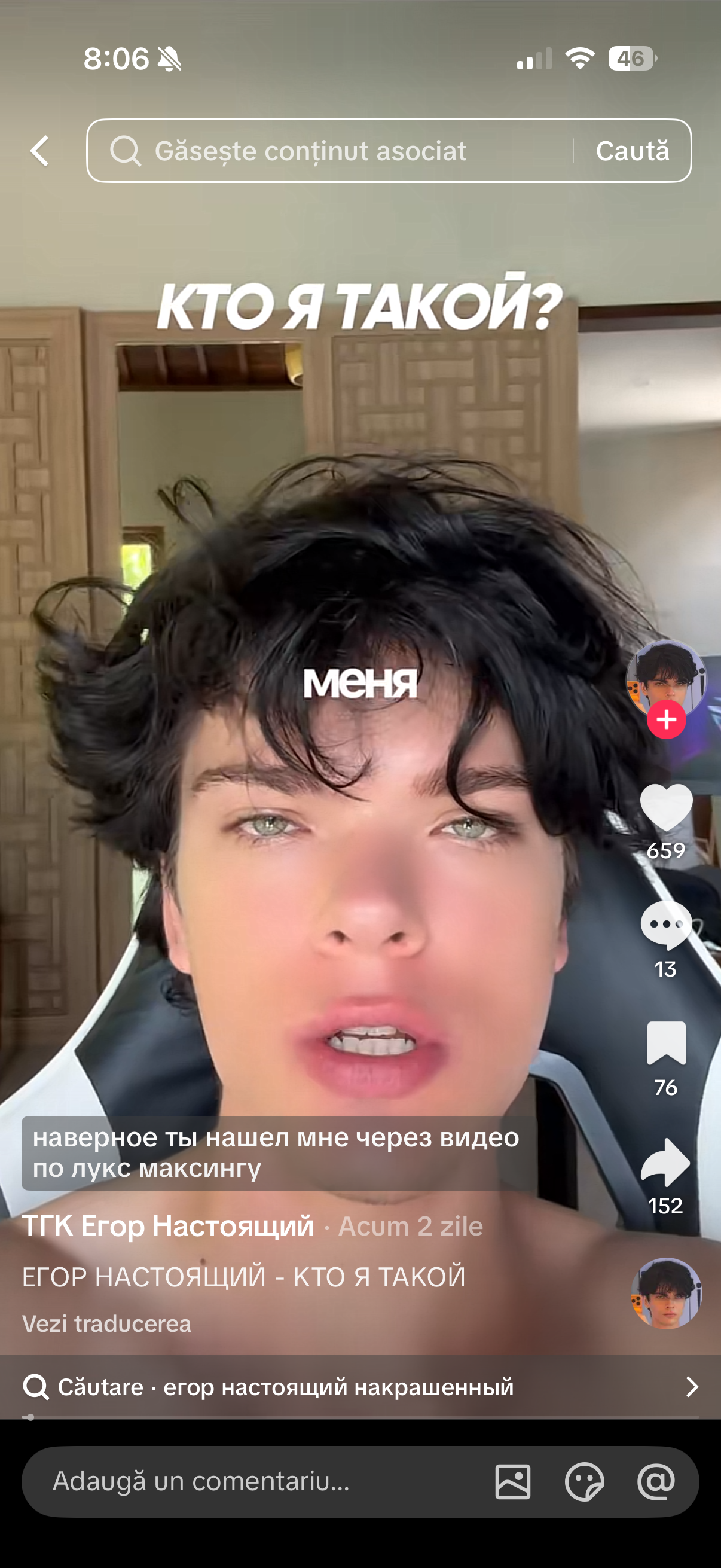Go back with the top-left arrow
721x1568 pixels.
click(x=40, y=151)
